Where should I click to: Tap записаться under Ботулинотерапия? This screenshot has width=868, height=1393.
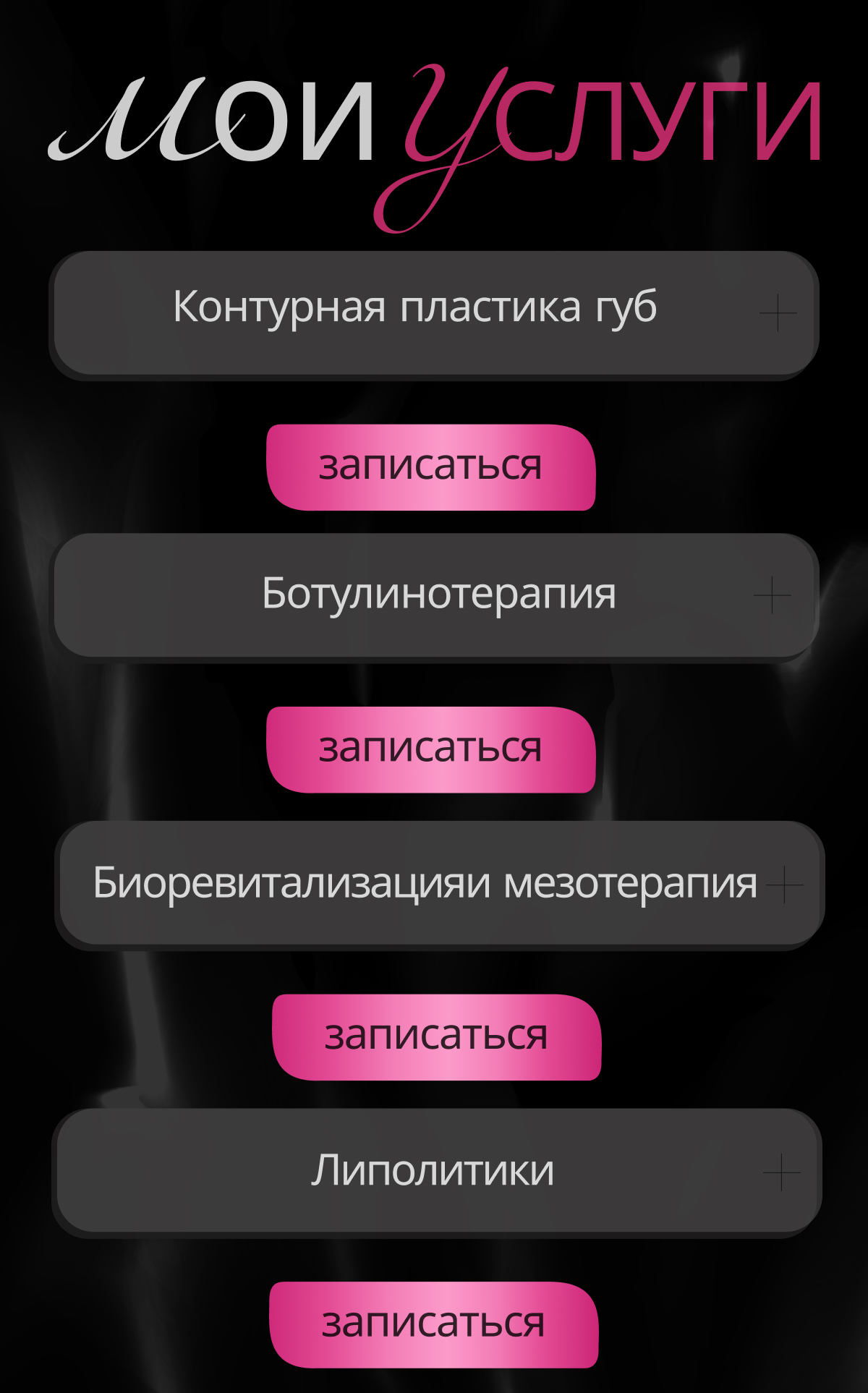(x=431, y=750)
